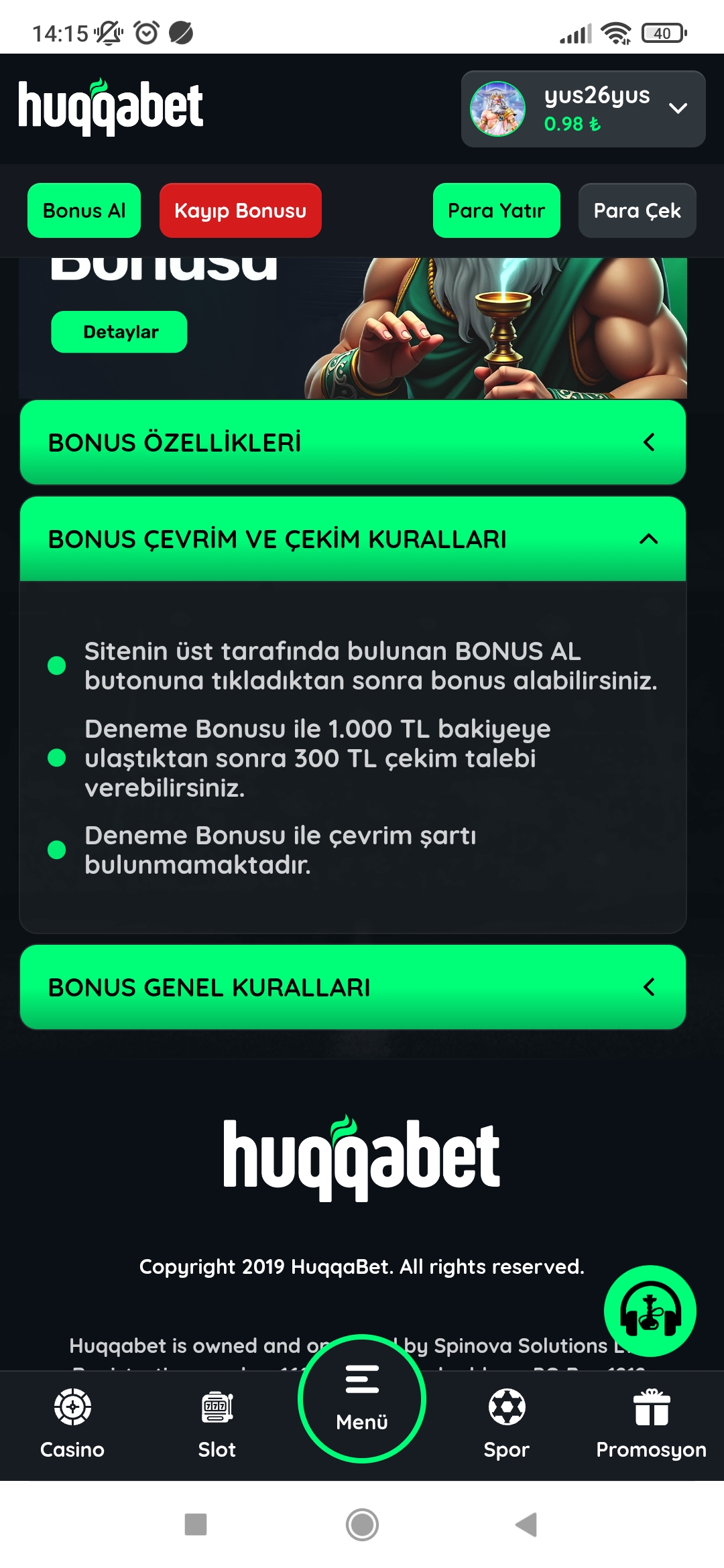Tap Para Yatır to deposit

[496, 210]
